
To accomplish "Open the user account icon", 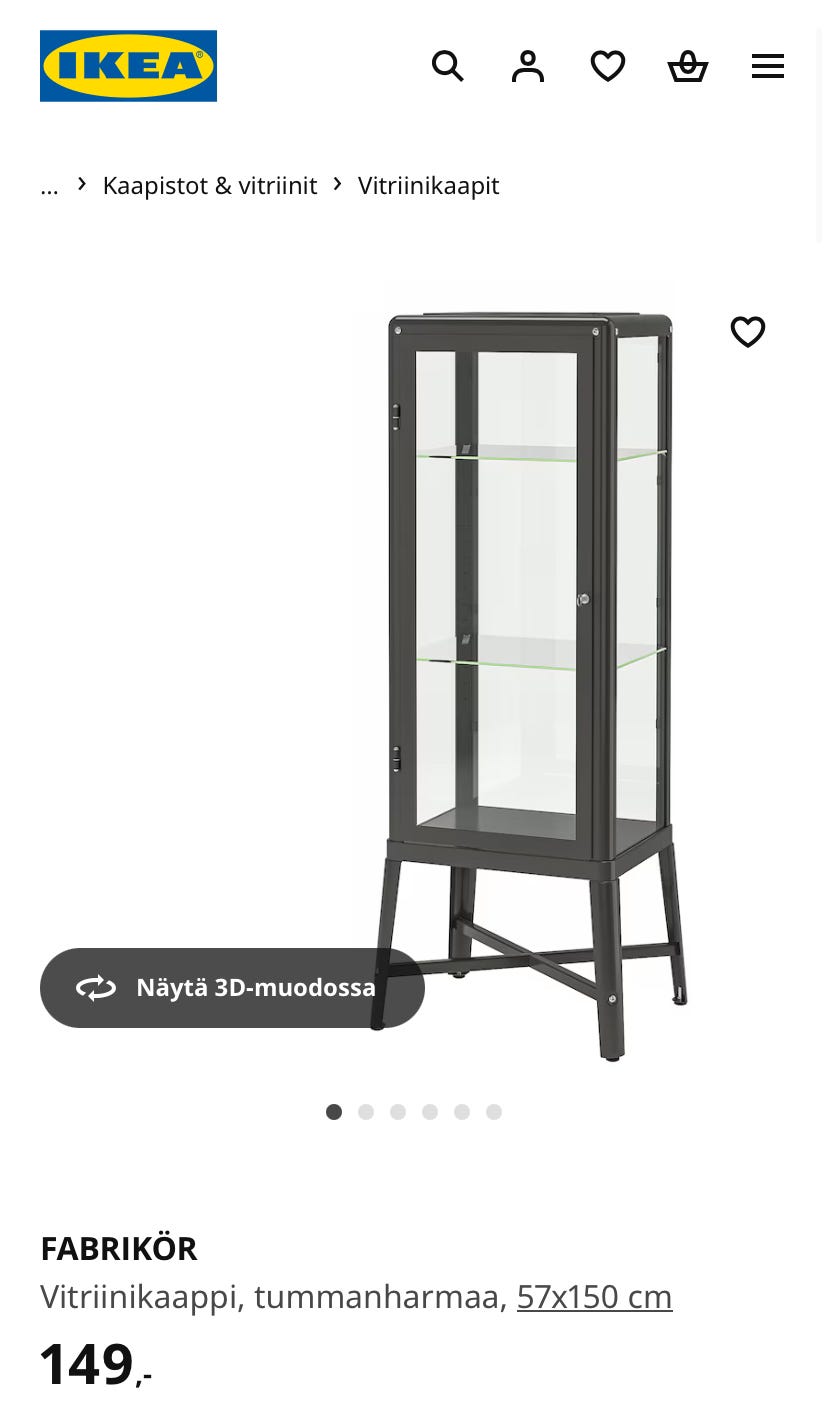I will [x=528, y=66].
